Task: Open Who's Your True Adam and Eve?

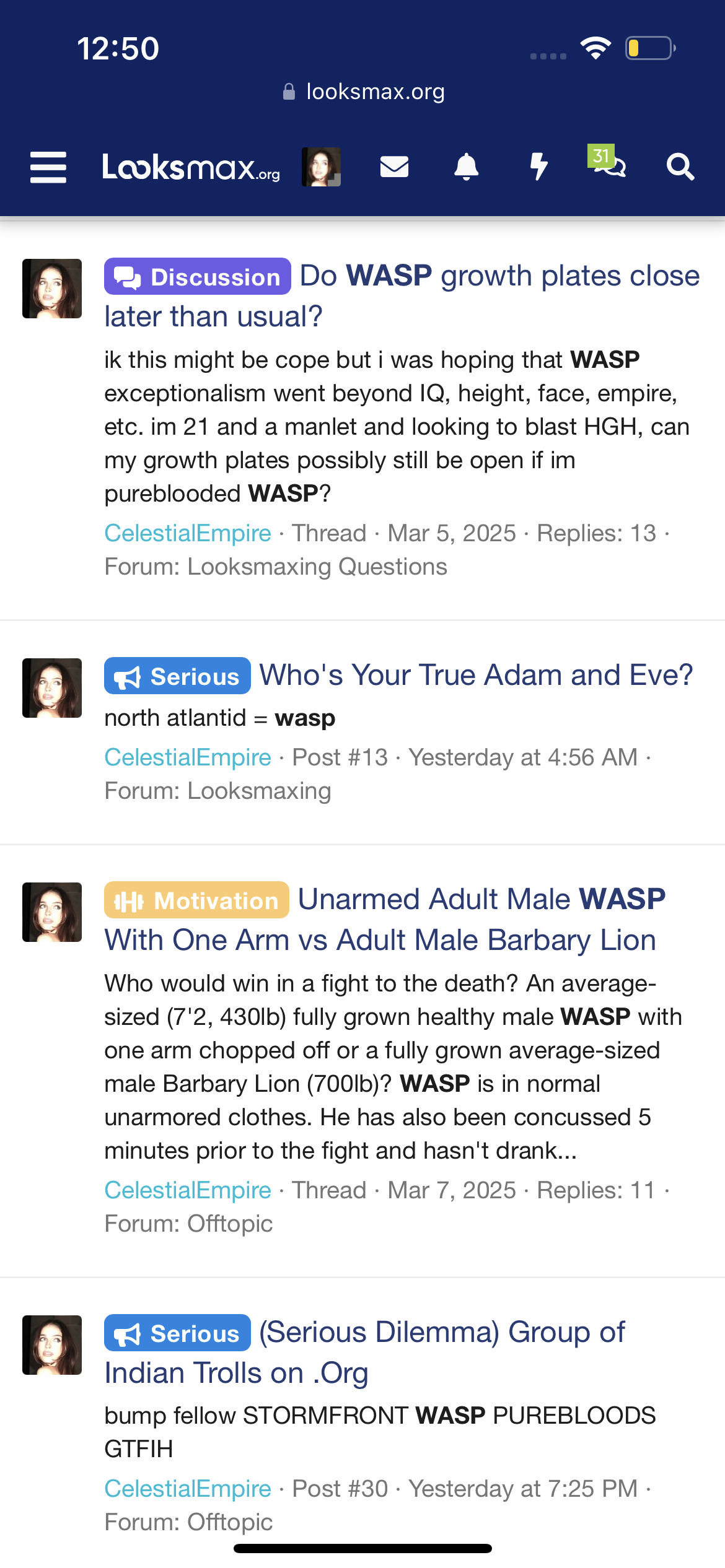Action: pos(475,675)
